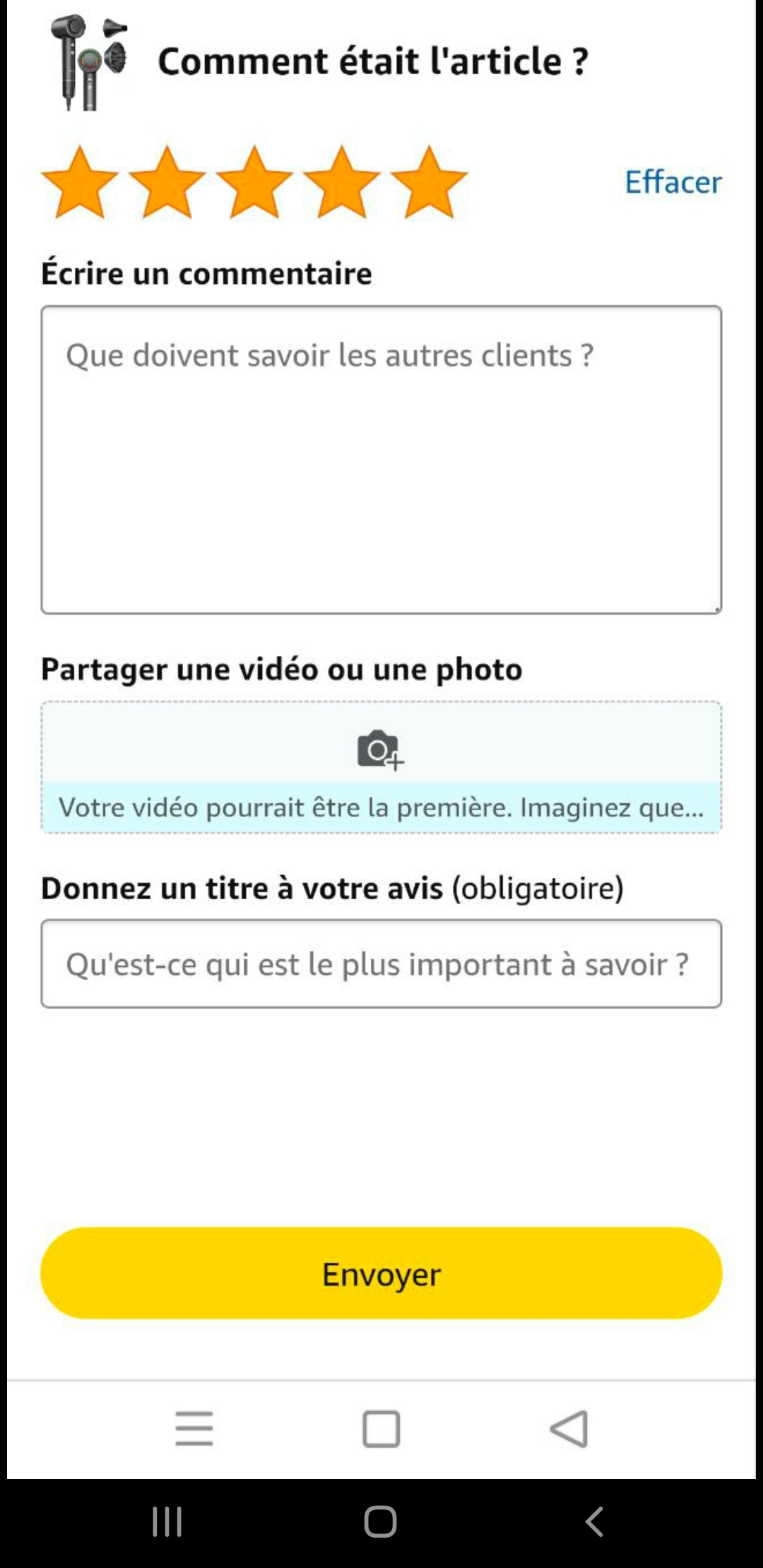Focus the 'Écrire un commentaire' text box
763x1568 pixels.
(381, 459)
